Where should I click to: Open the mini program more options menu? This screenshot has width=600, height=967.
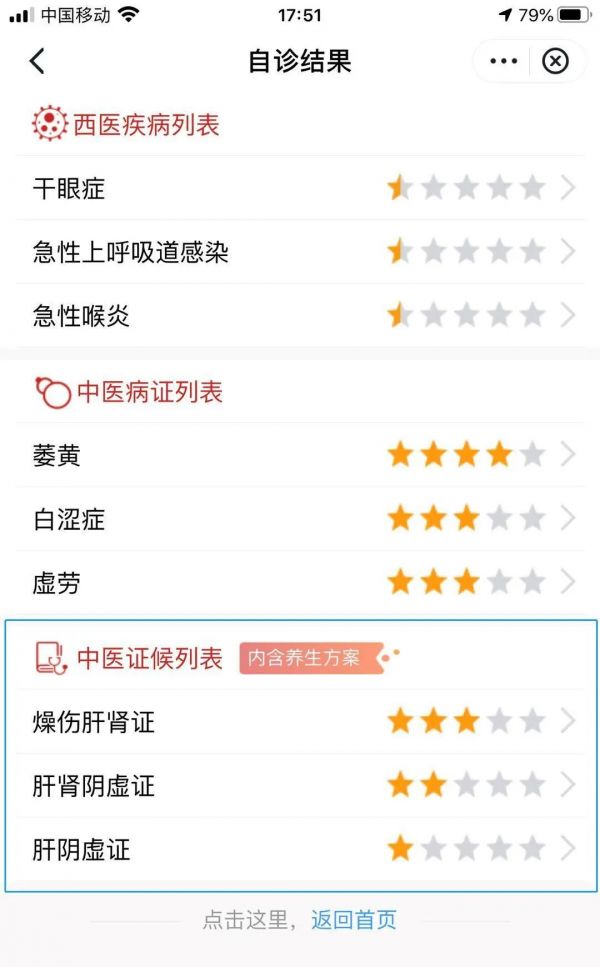tap(504, 62)
